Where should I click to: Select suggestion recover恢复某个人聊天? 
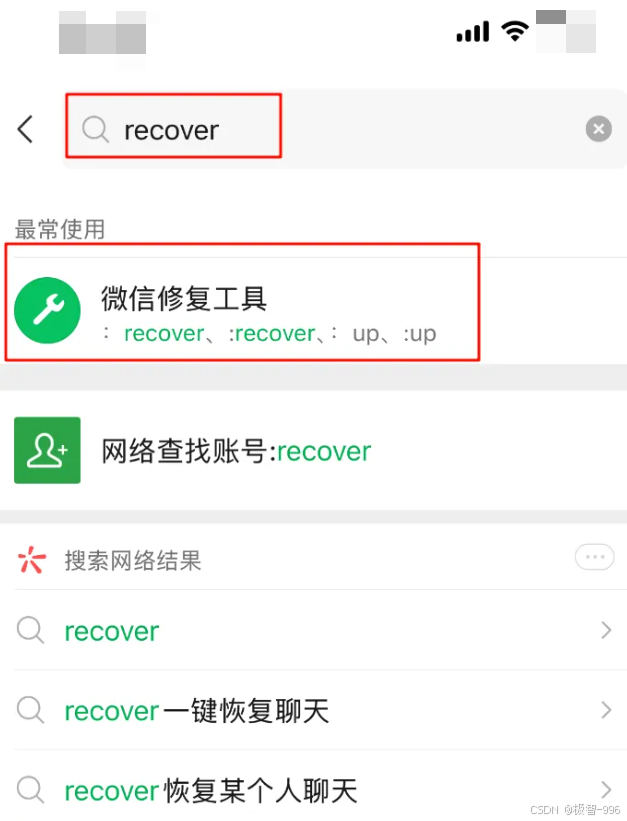313,789
